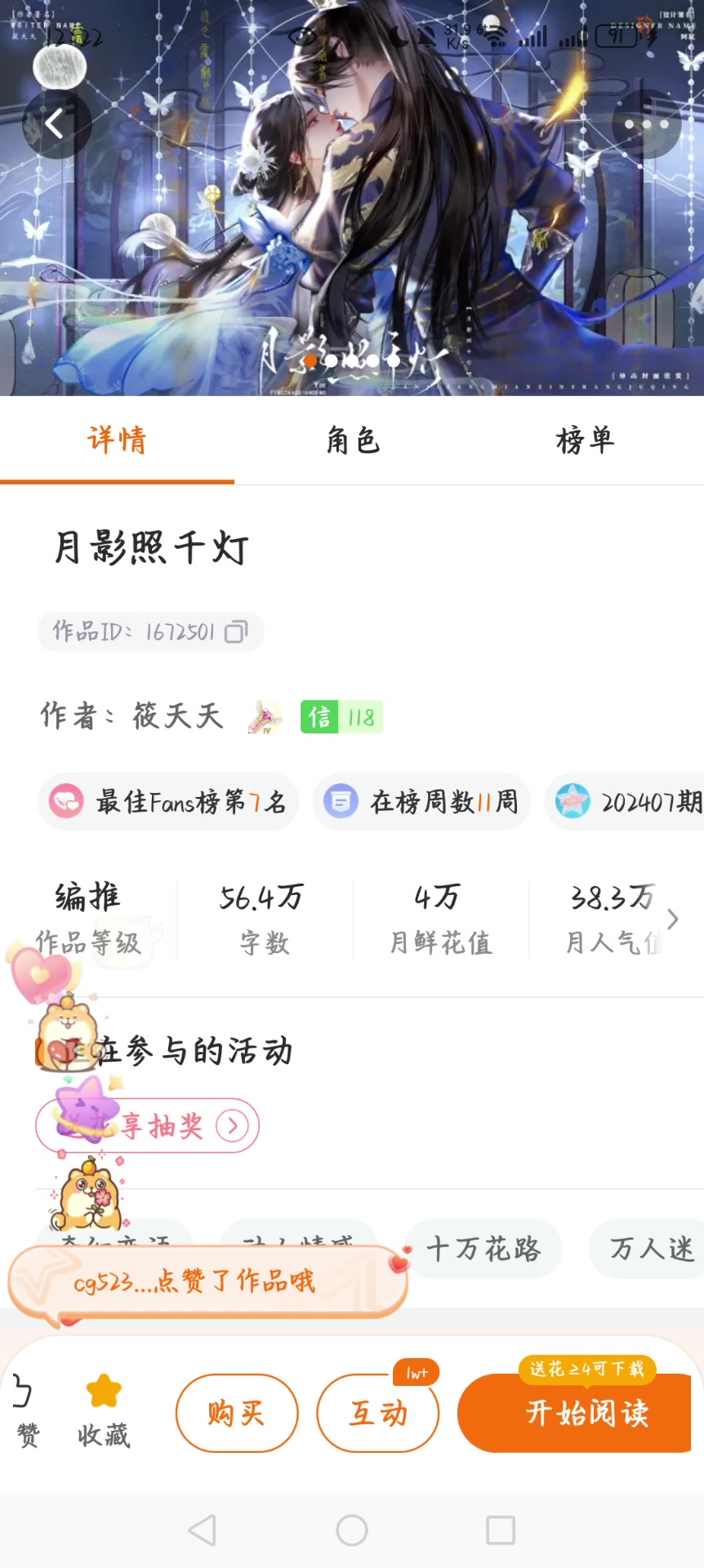Go back using the top-left arrow
The width and height of the screenshot is (704, 1568).
(56, 125)
